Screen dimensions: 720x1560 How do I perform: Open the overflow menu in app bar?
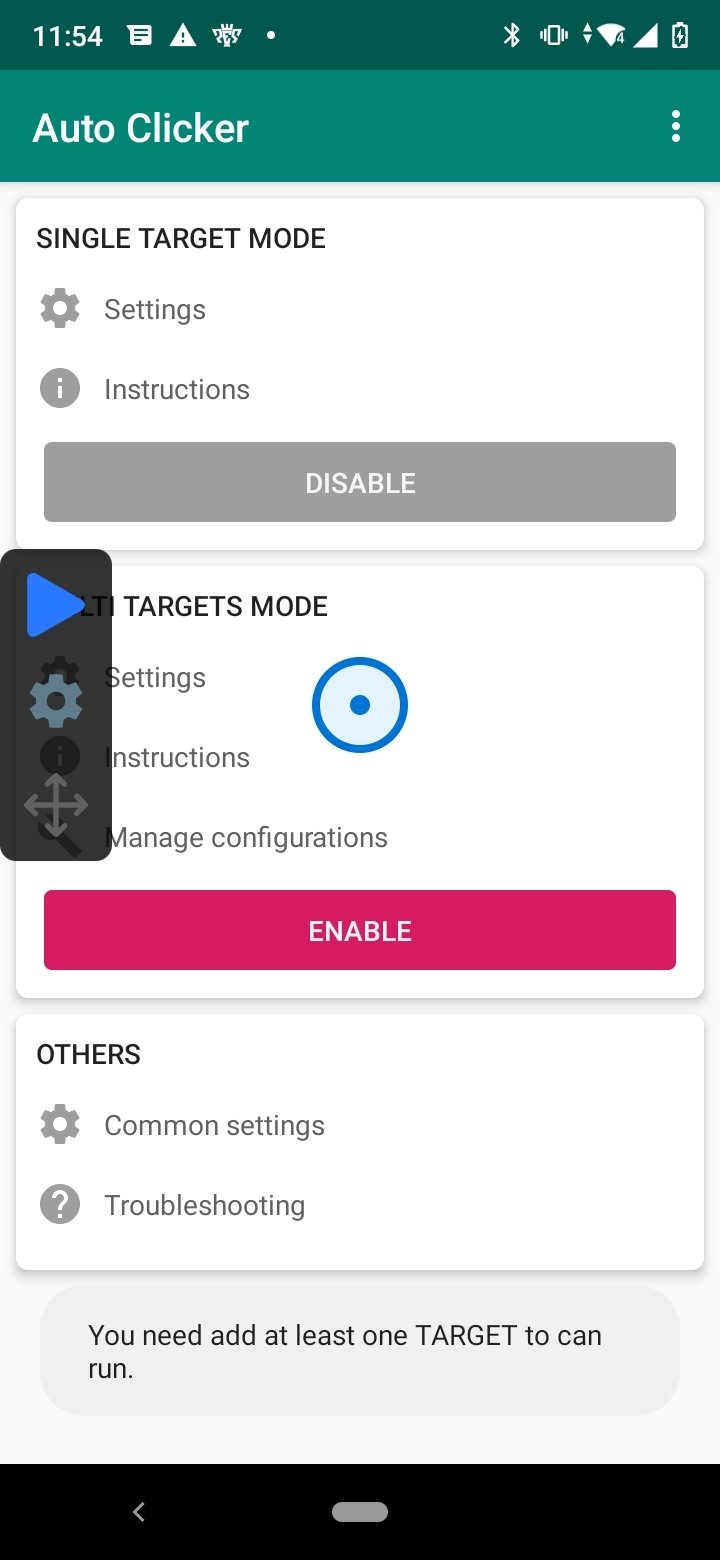(676, 127)
